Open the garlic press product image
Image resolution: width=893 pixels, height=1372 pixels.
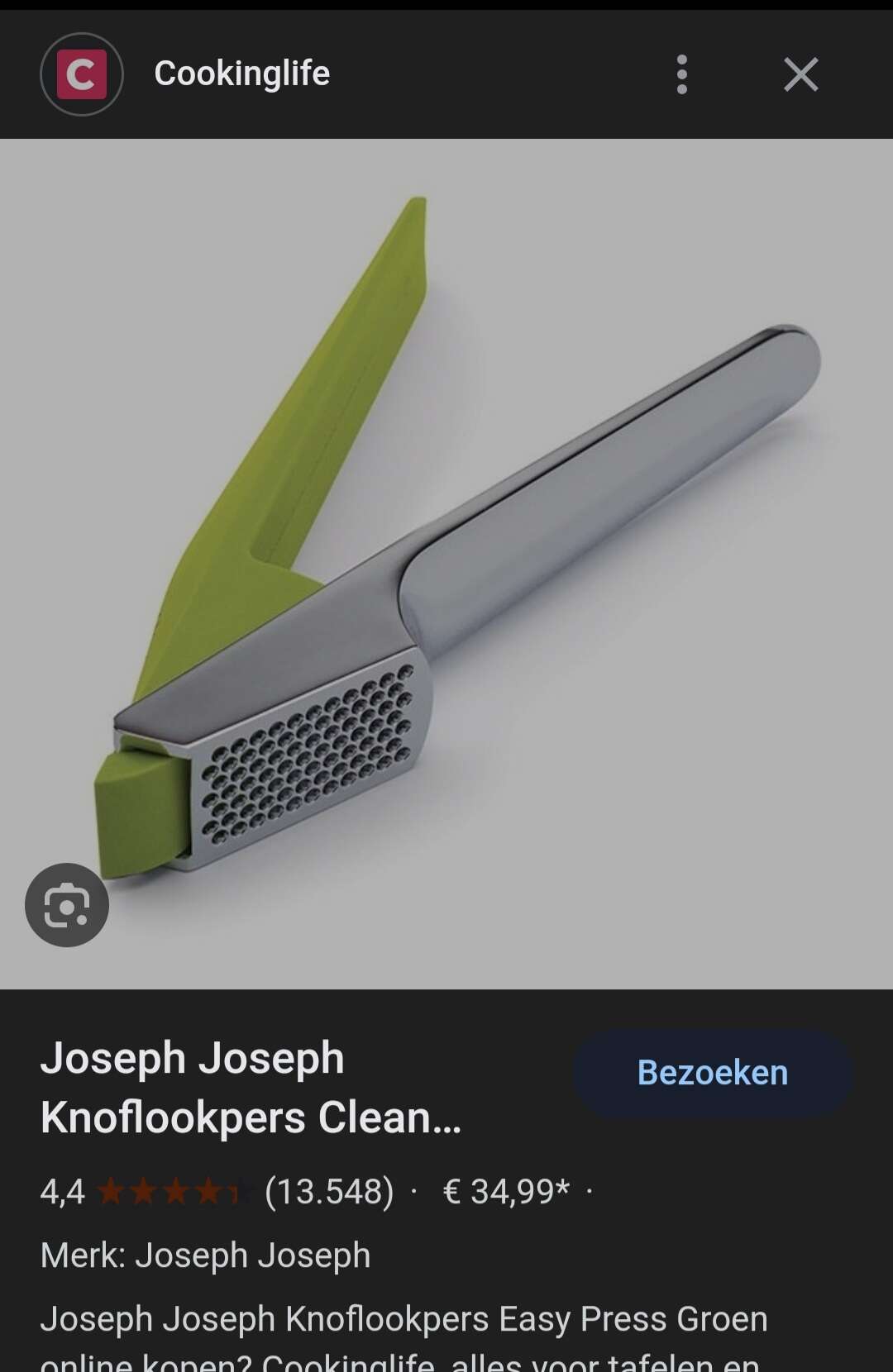[446, 562]
